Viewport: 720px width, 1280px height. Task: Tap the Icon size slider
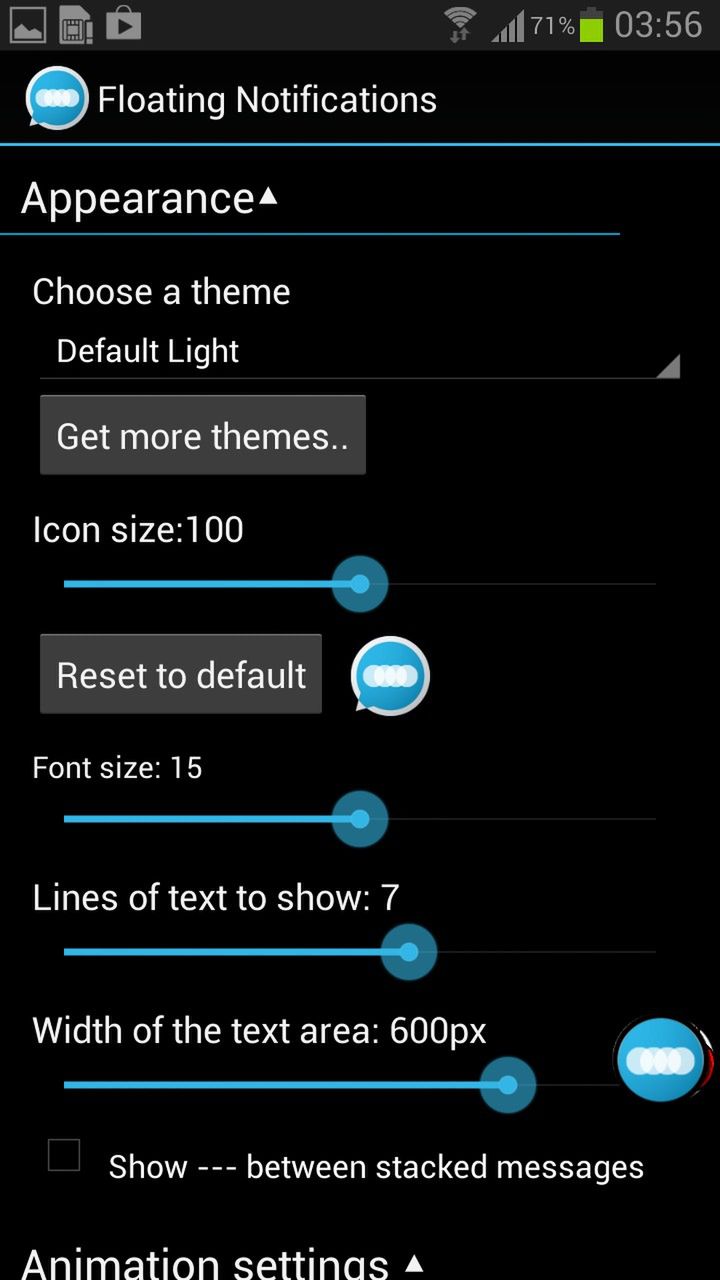(359, 584)
